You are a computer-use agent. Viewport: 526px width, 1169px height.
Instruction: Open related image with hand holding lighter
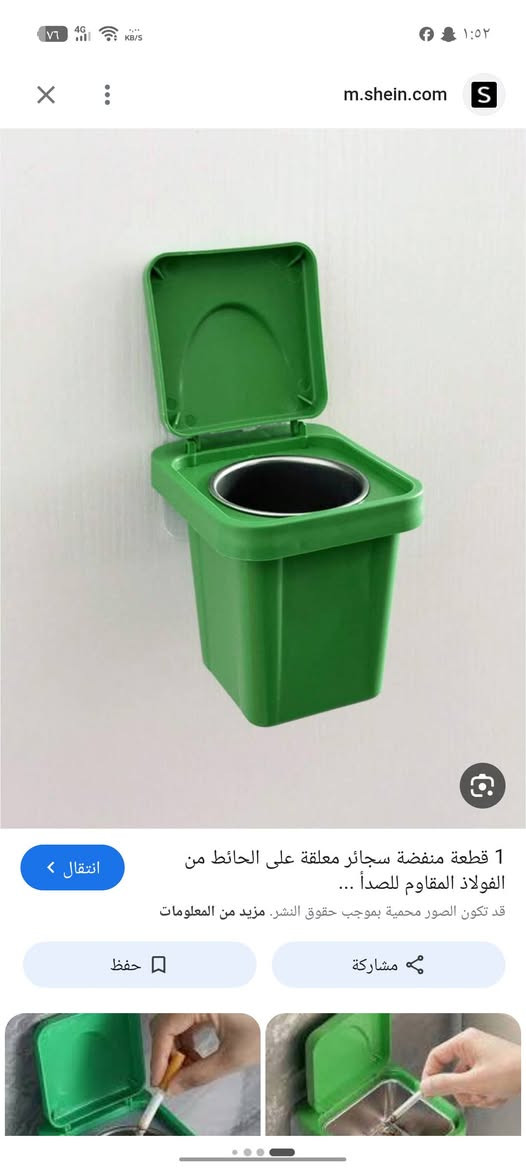pos(133,1074)
